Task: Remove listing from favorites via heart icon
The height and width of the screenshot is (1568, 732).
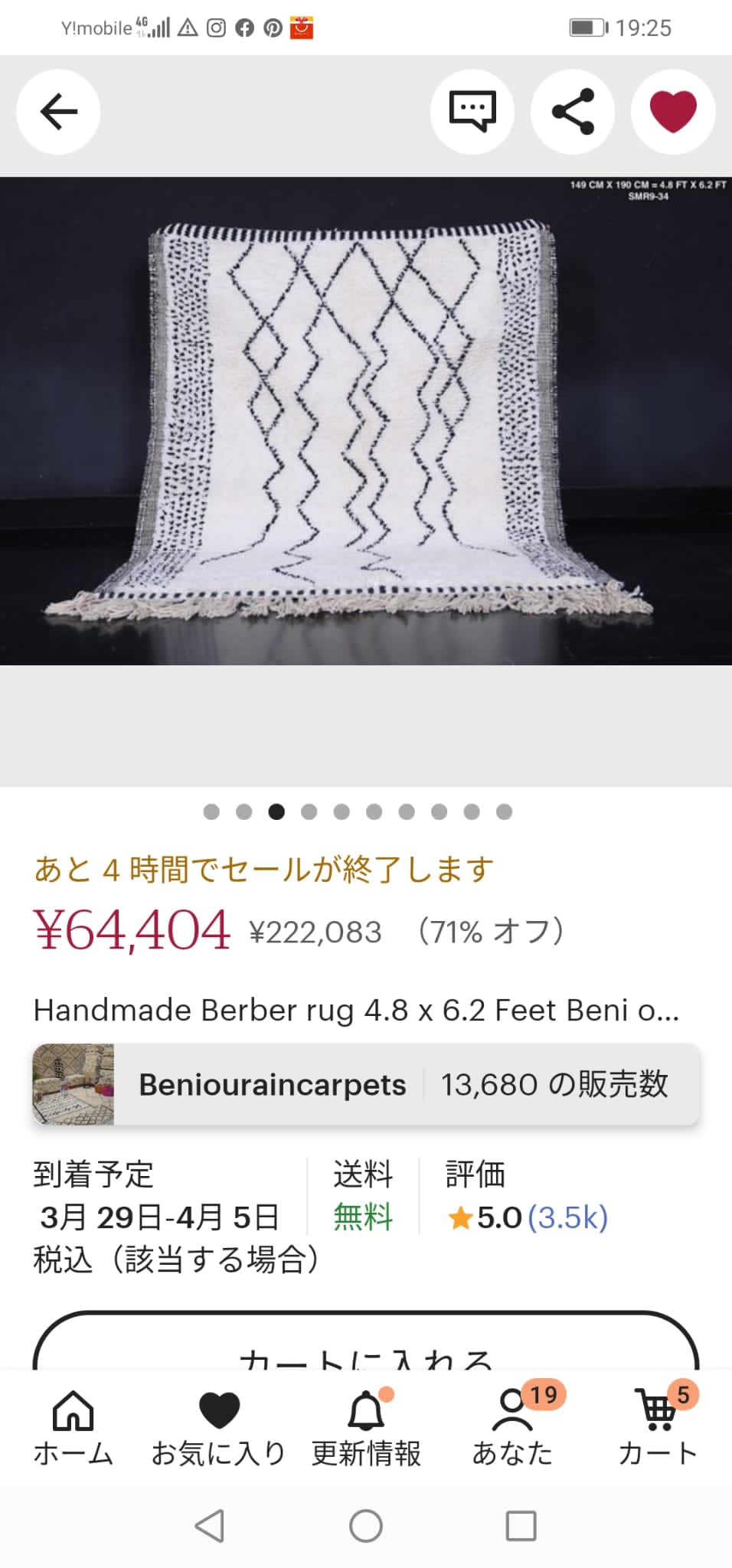Action: click(673, 112)
